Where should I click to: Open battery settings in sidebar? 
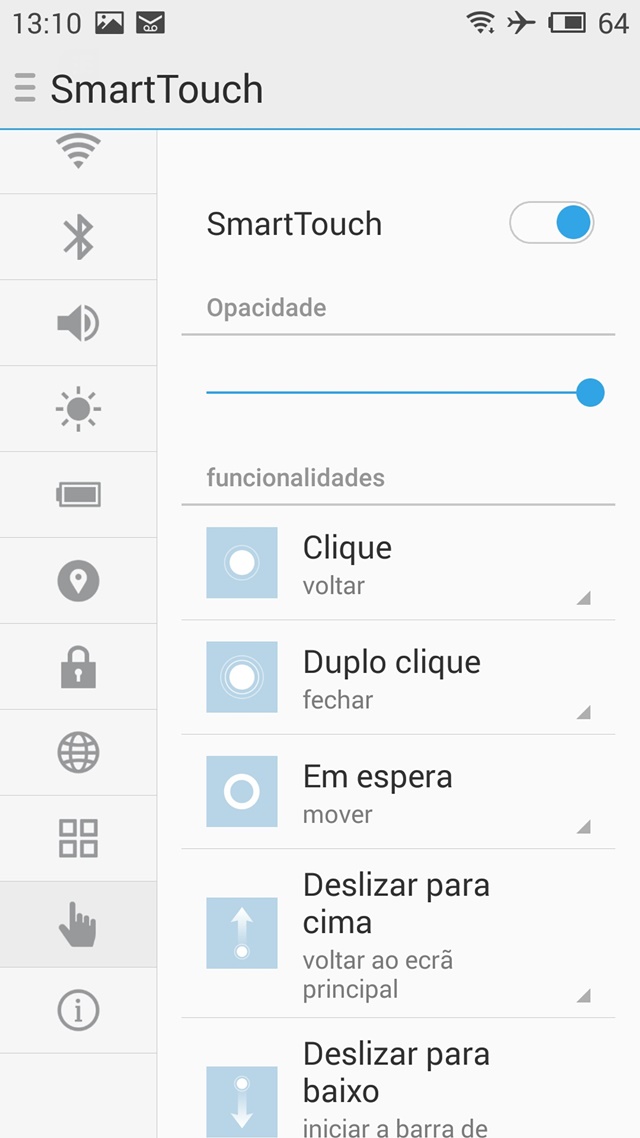coord(78,495)
